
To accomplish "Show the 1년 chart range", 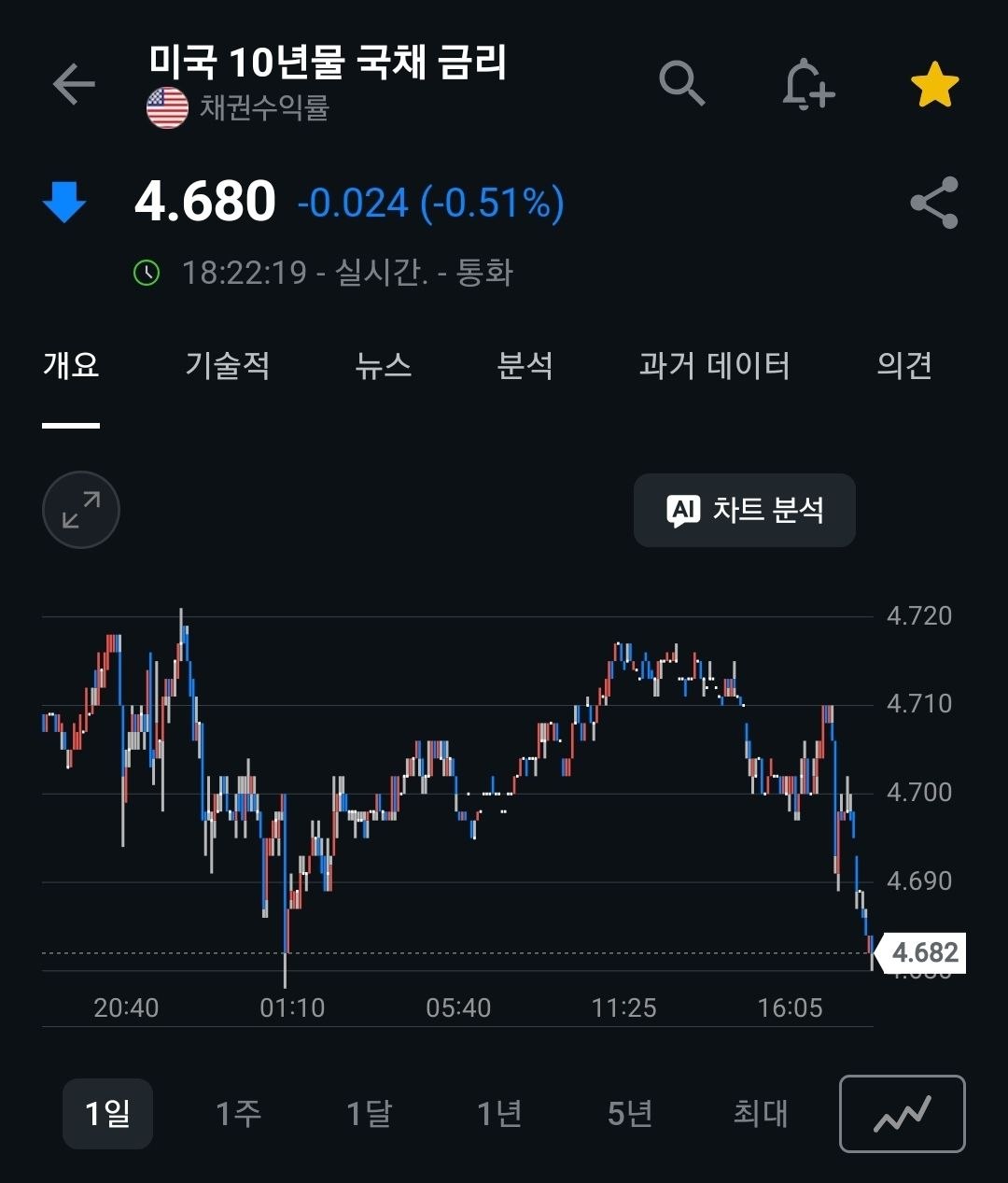I will point(499,1113).
